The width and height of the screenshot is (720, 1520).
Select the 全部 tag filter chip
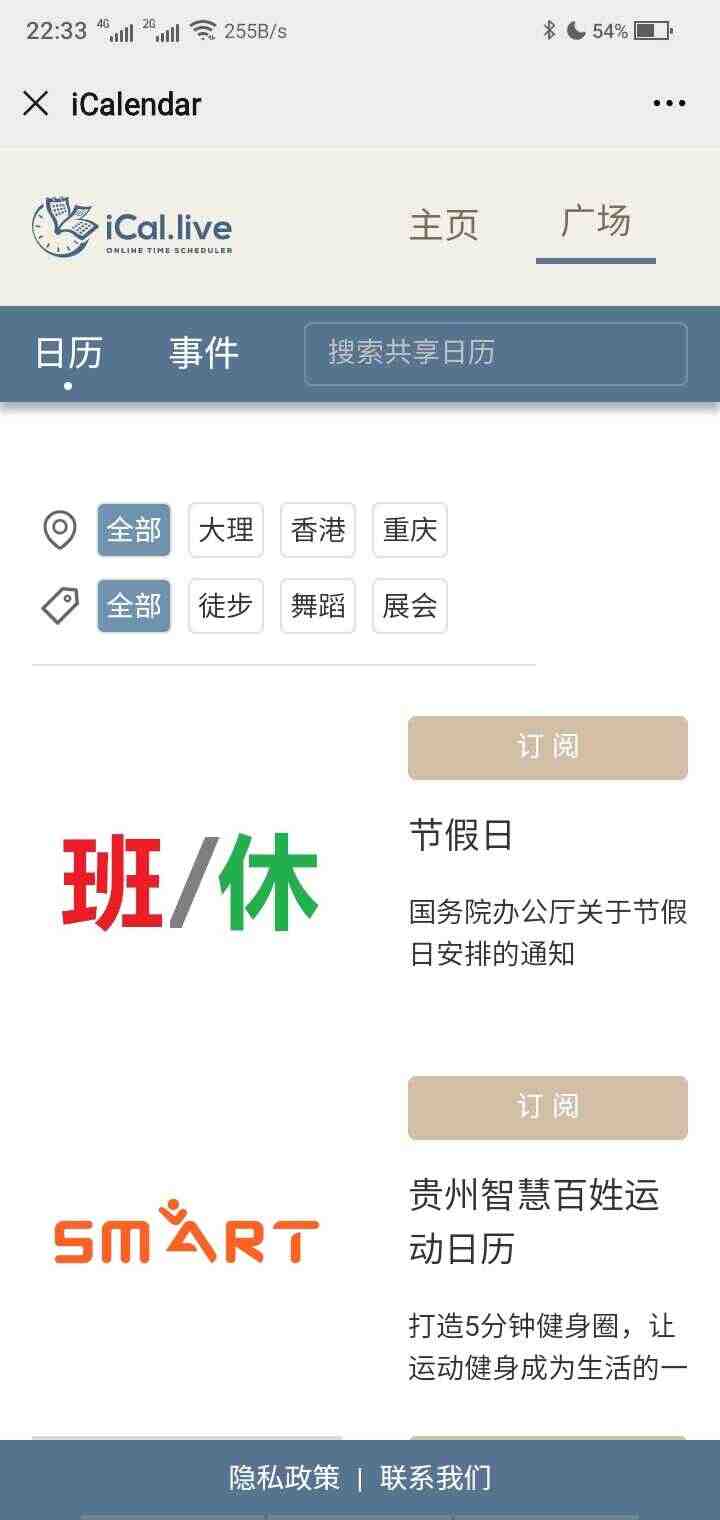pyautogui.click(x=134, y=606)
